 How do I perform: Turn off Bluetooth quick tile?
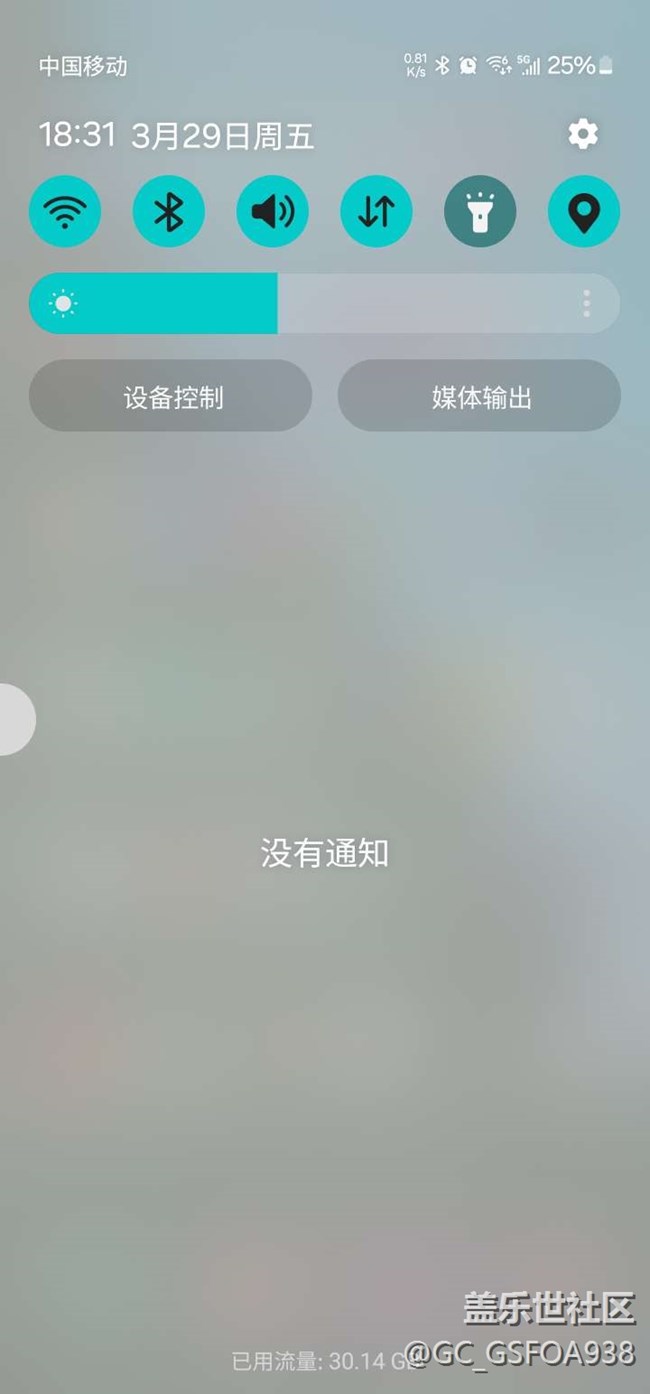tap(169, 211)
